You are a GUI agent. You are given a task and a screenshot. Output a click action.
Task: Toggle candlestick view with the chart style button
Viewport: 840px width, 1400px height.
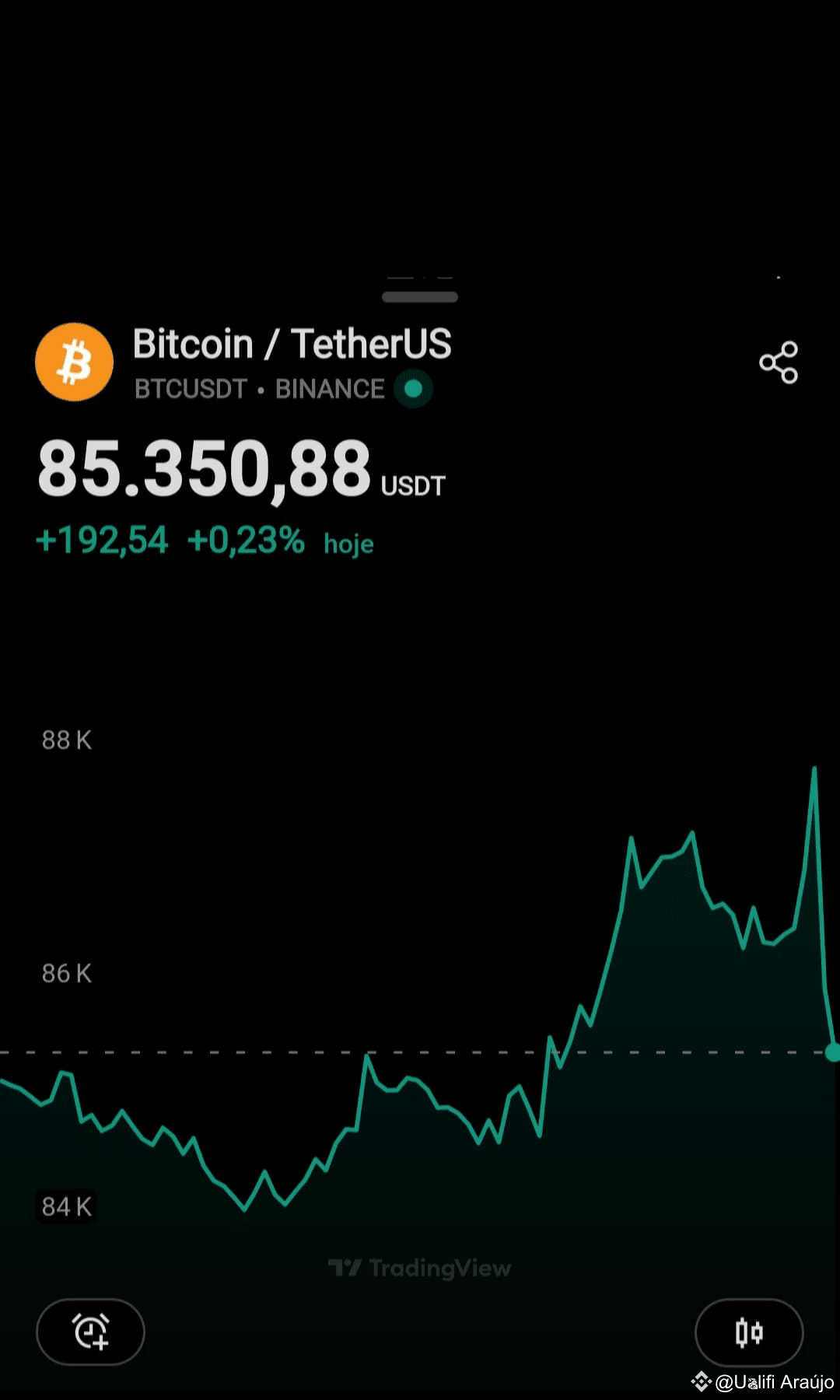[749, 1332]
